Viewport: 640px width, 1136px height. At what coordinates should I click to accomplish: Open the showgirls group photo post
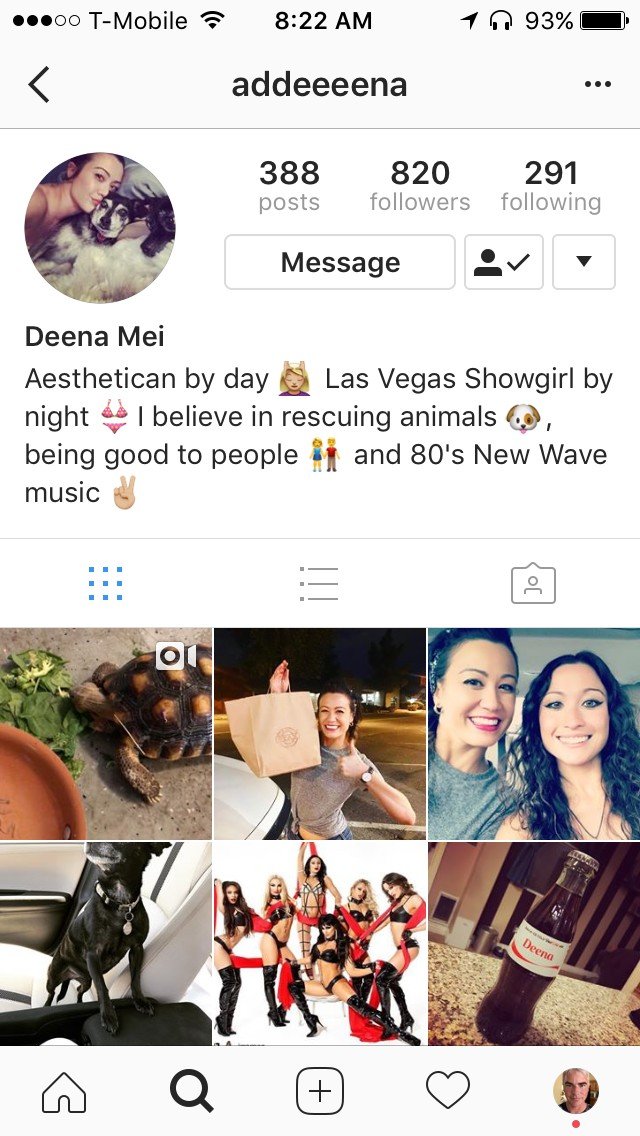320,943
